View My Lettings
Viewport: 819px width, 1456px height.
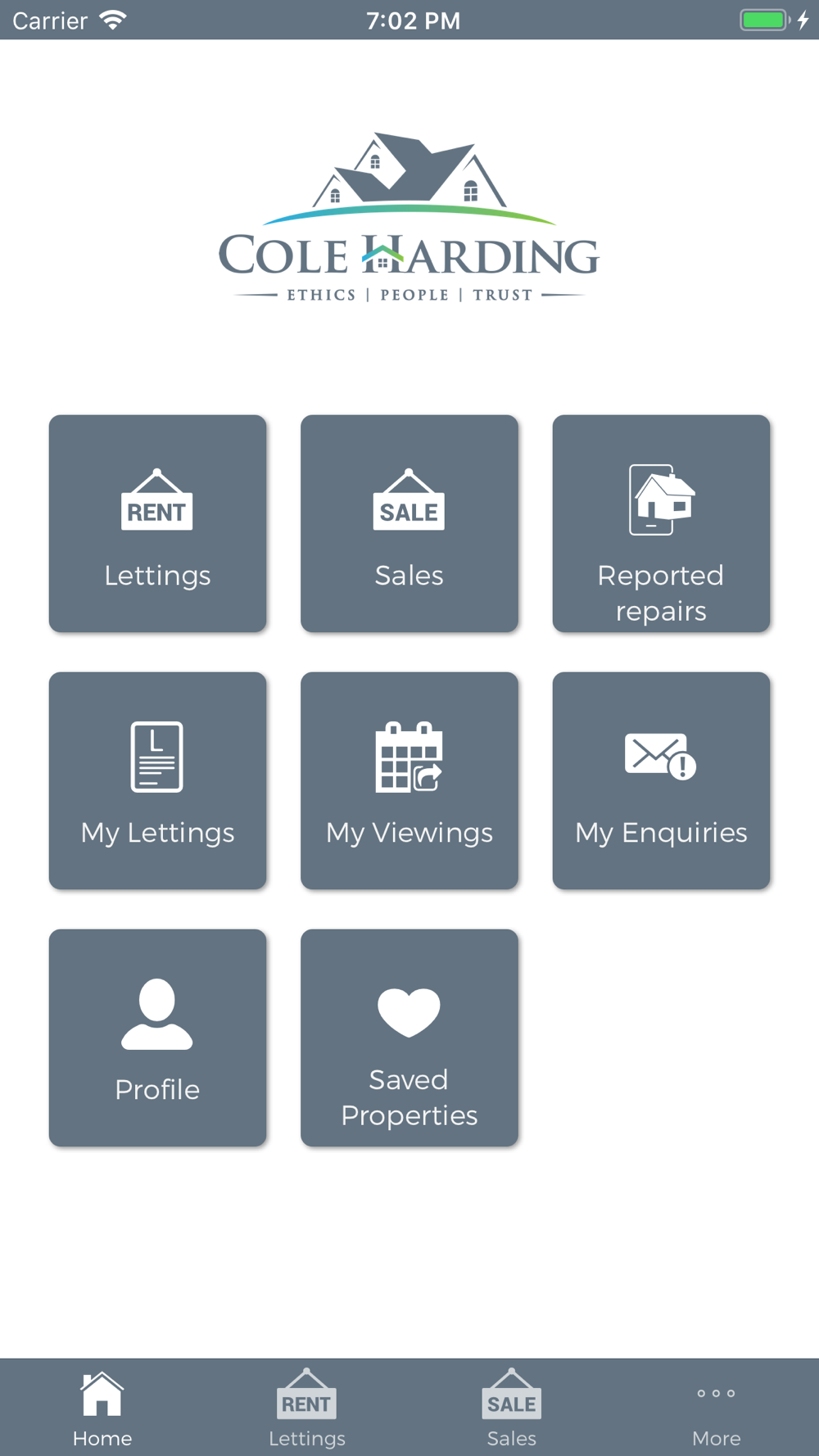[x=157, y=780]
